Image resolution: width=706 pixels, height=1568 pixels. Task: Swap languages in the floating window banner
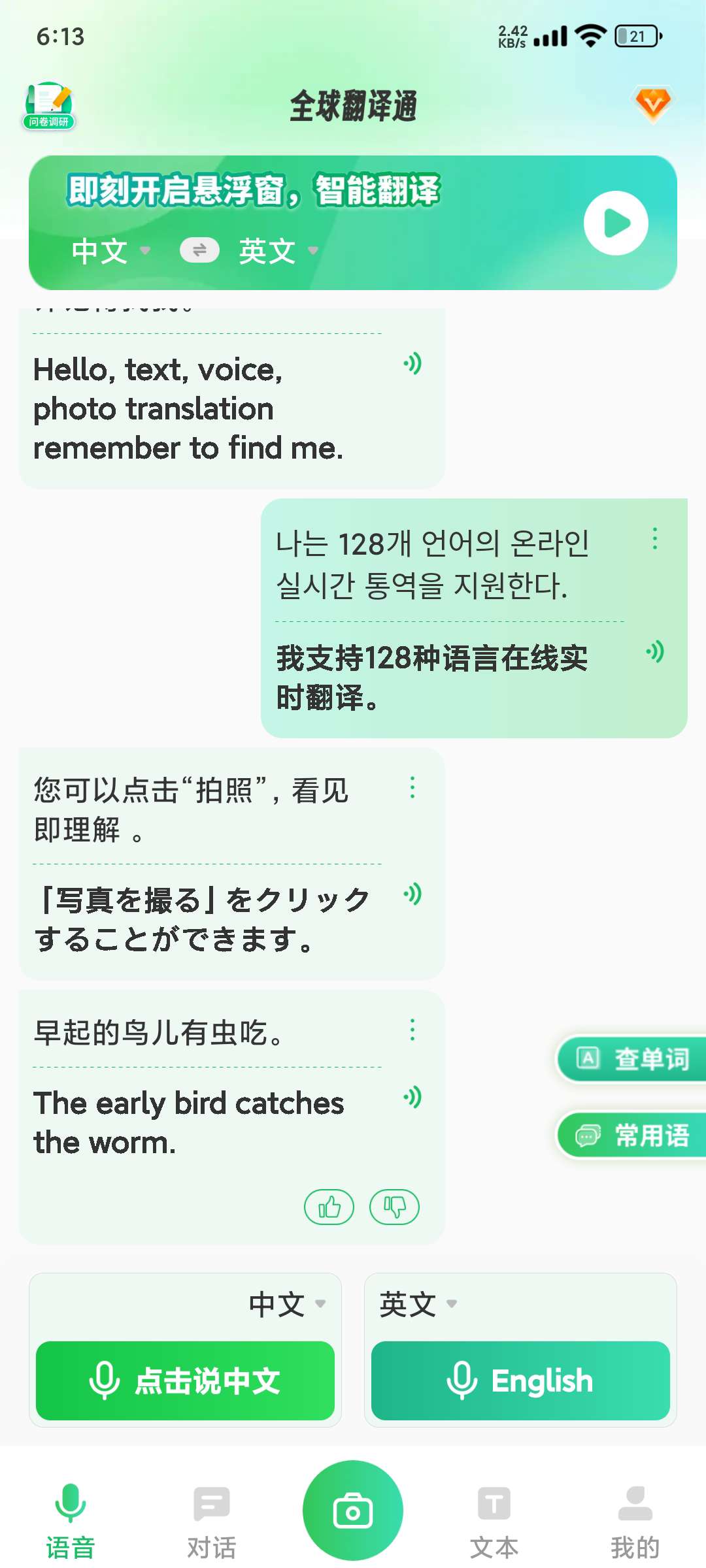click(199, 250)
